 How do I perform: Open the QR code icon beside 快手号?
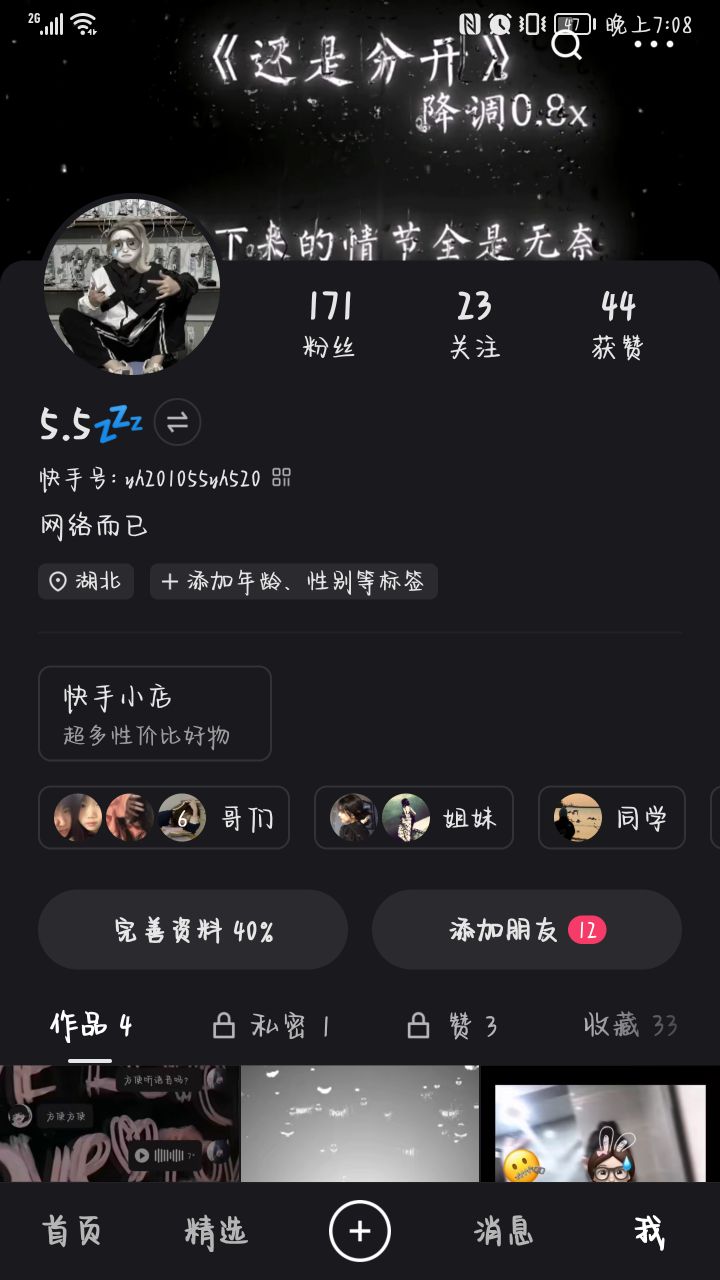pyautogui.click(x=282, y=478)
